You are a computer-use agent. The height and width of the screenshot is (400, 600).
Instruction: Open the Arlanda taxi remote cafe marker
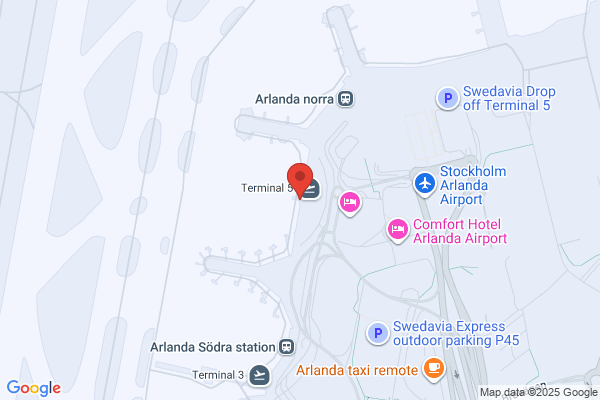434,369
